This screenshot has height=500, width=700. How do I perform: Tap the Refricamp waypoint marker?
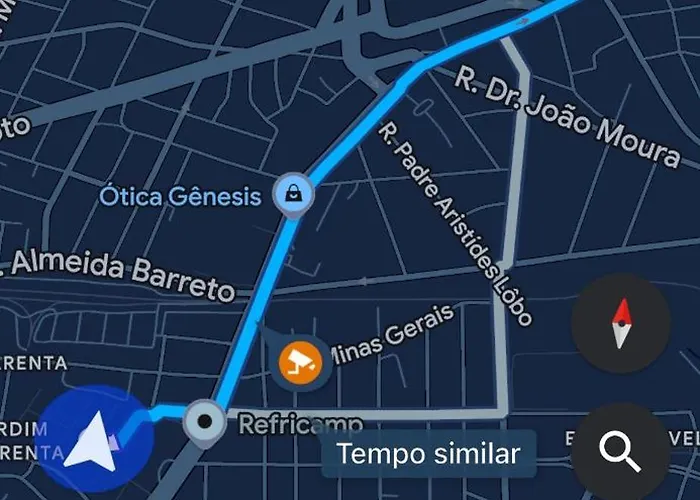pyautogui.click(x=206, y=423)
